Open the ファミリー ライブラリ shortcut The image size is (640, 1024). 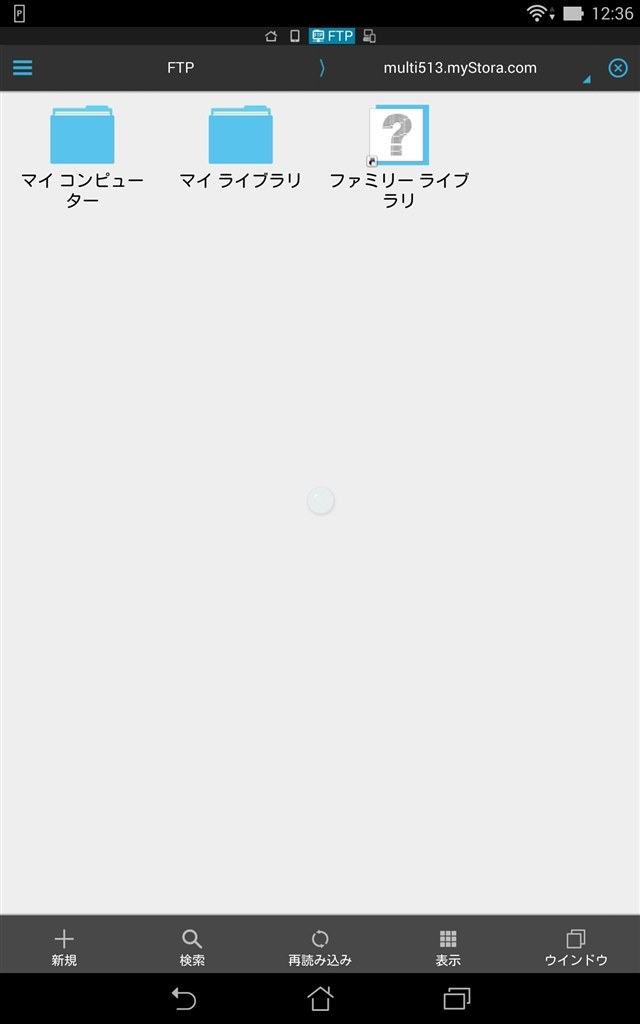pos(398,157)
